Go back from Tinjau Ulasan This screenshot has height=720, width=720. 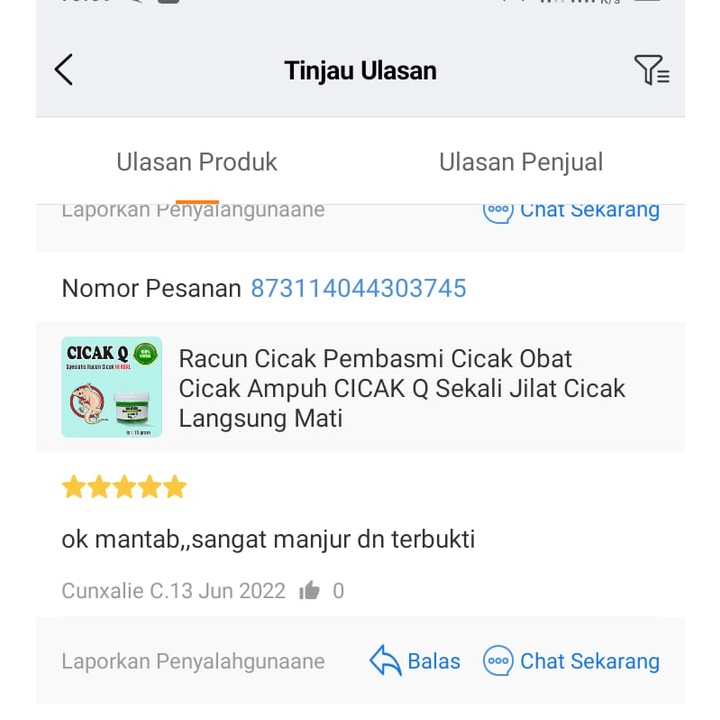point(64,70)
